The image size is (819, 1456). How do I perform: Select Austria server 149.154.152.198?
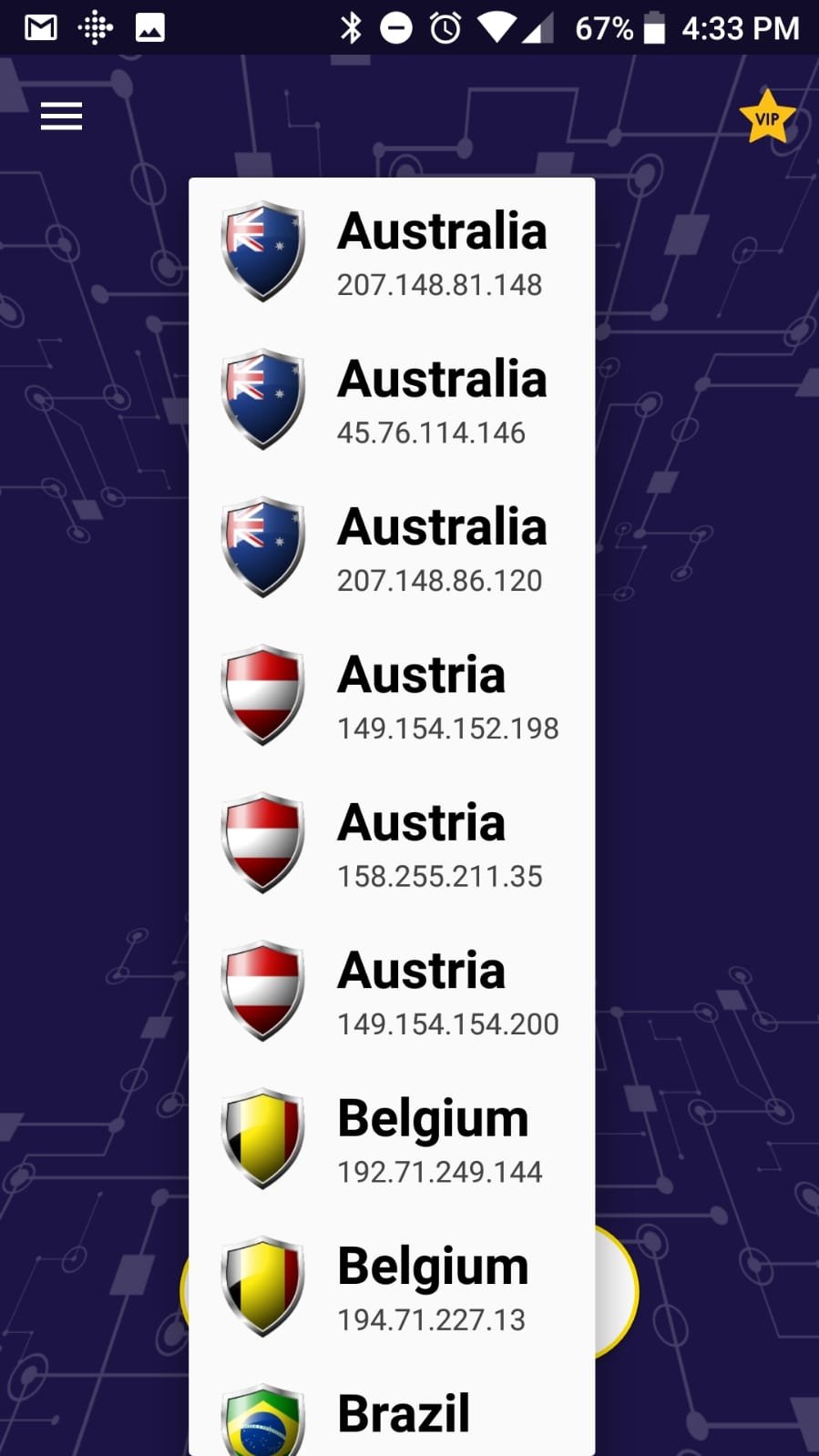(392, 696)
